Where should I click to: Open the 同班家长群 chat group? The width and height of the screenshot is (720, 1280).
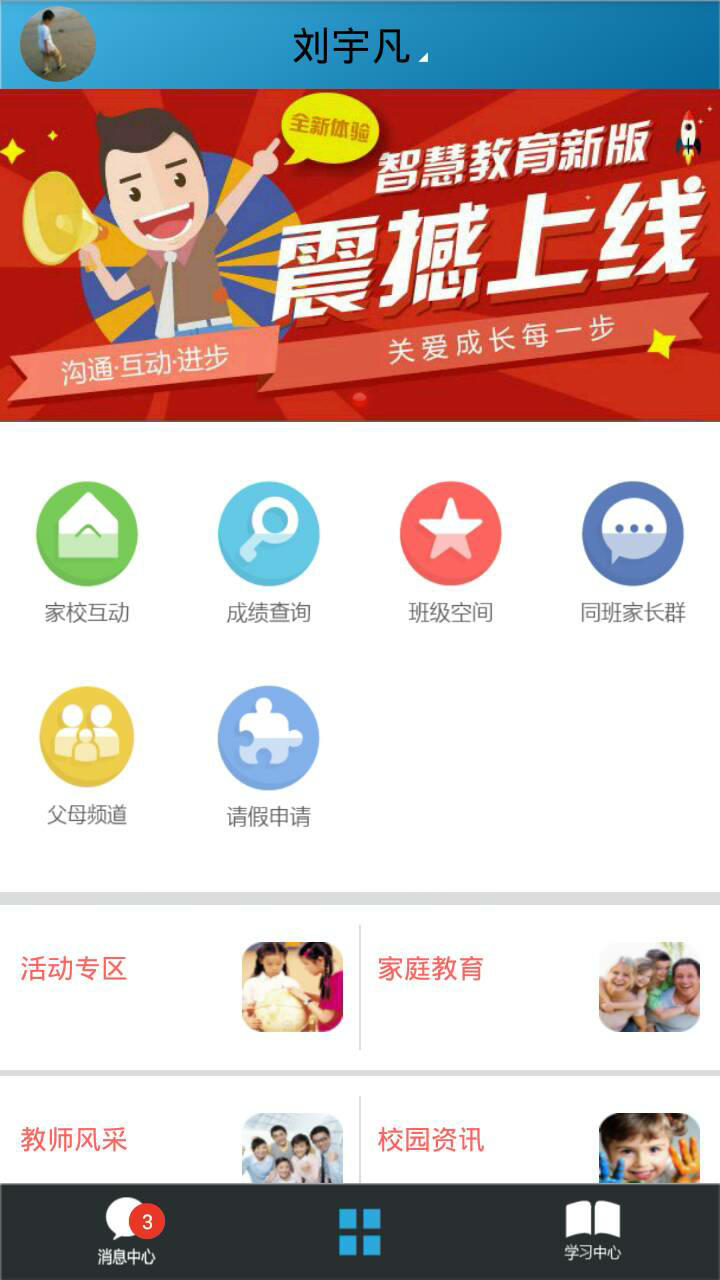pyautogui.click(x=633, y=553)
